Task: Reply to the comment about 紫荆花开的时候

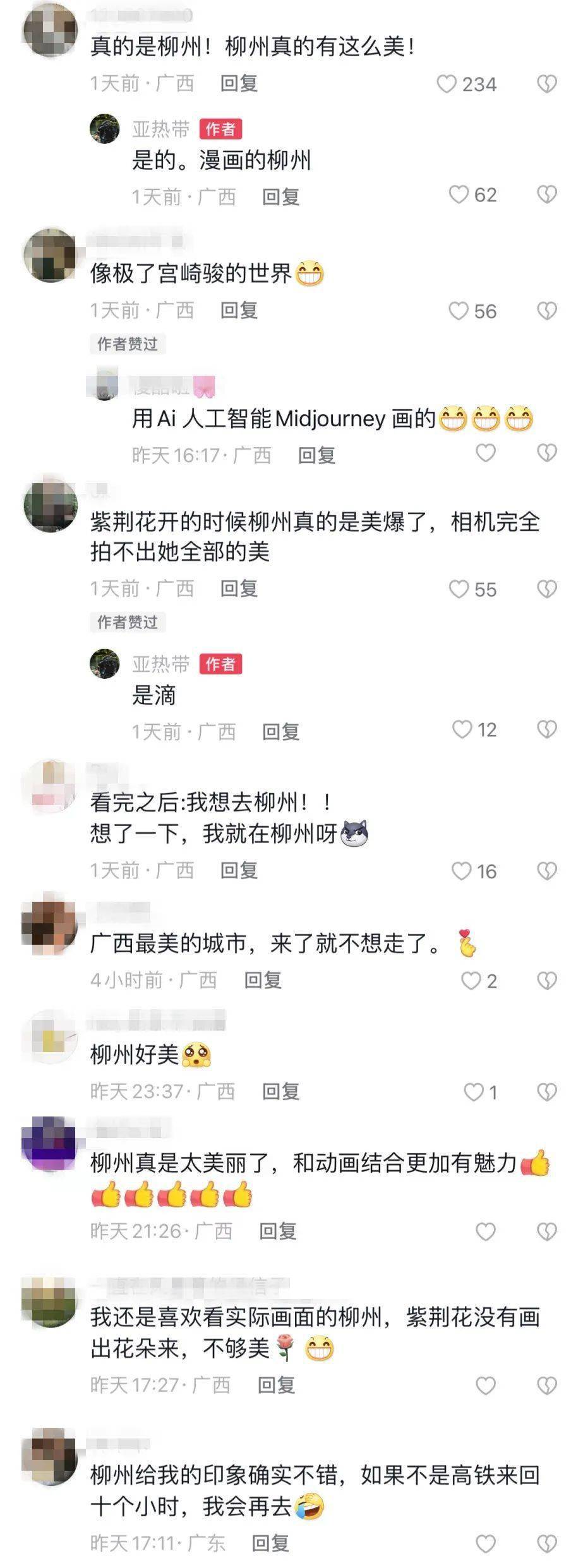Action: click(239, 589)
